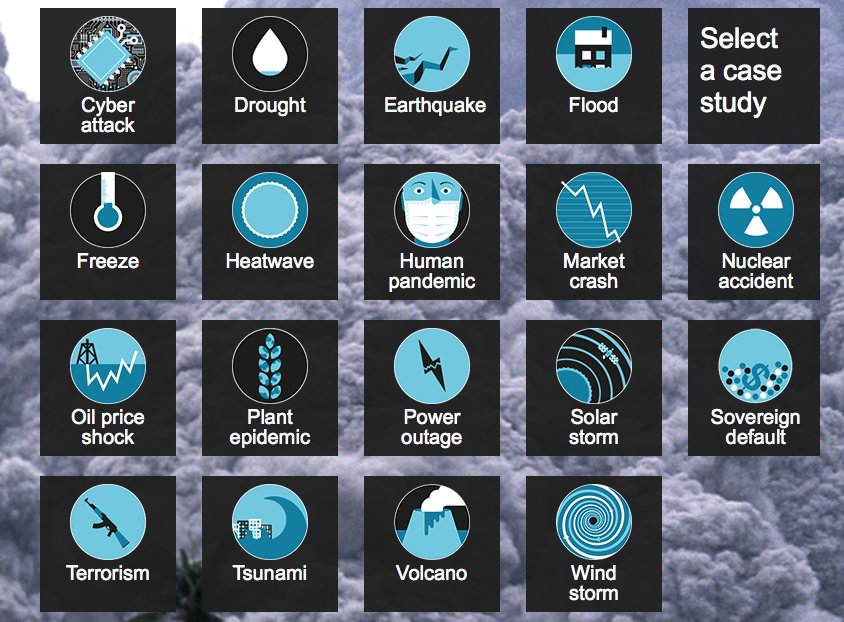
Task: Open the Market crash case study
Action: (x=594, y=231)
